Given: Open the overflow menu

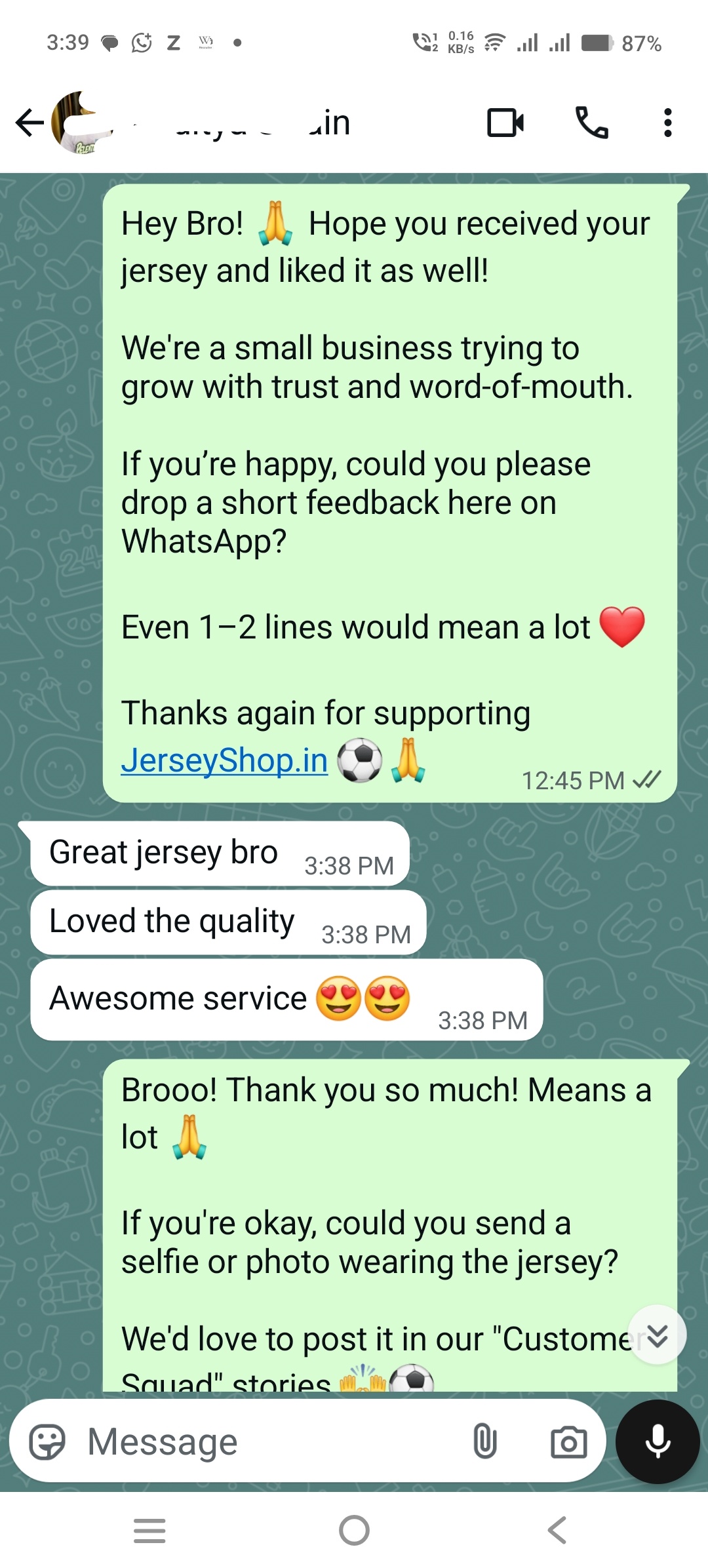Looking at the screenshot, I should point(667,123).
